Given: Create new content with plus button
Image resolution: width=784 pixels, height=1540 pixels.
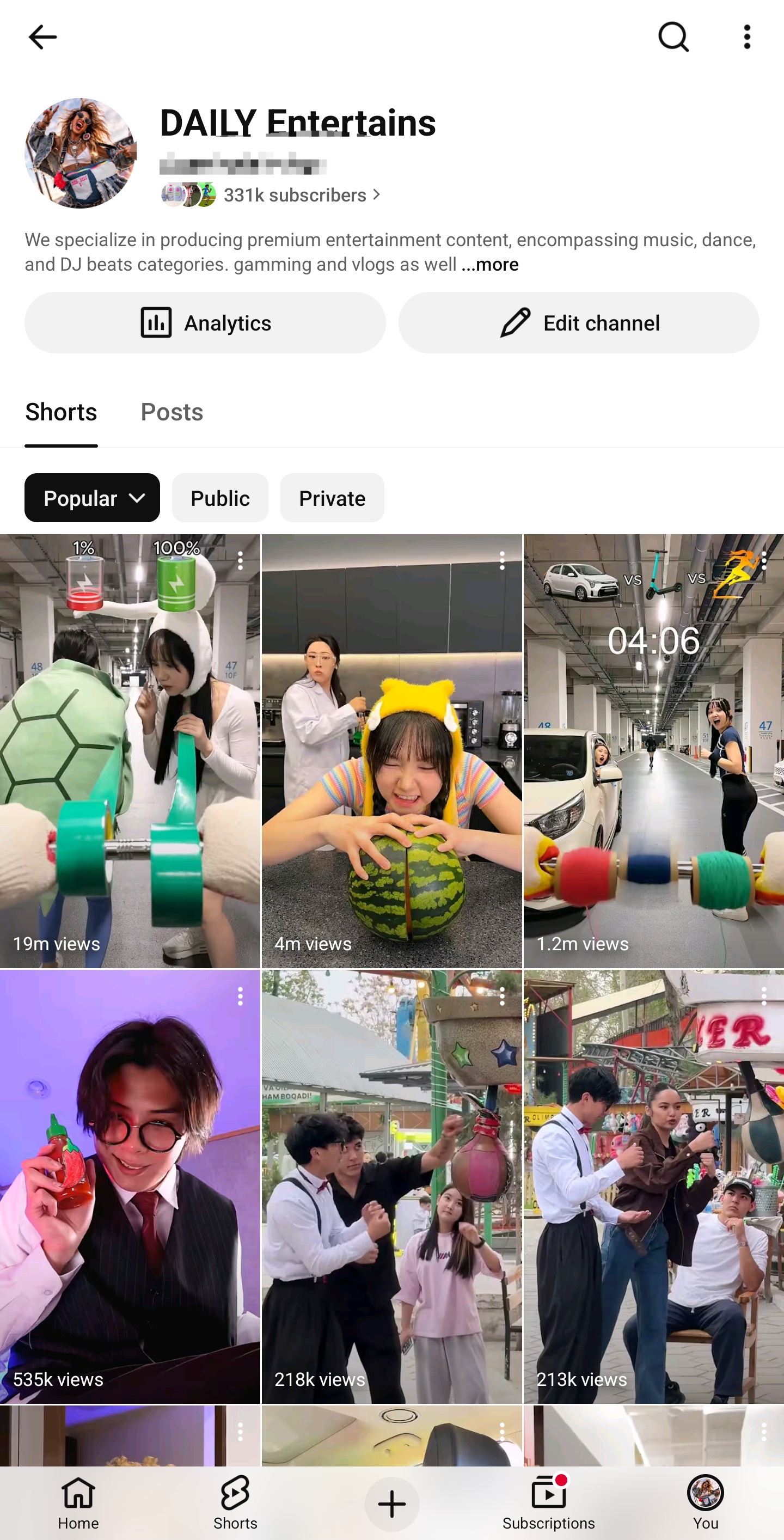Looking at the screenshot, I should (392, 1504).
